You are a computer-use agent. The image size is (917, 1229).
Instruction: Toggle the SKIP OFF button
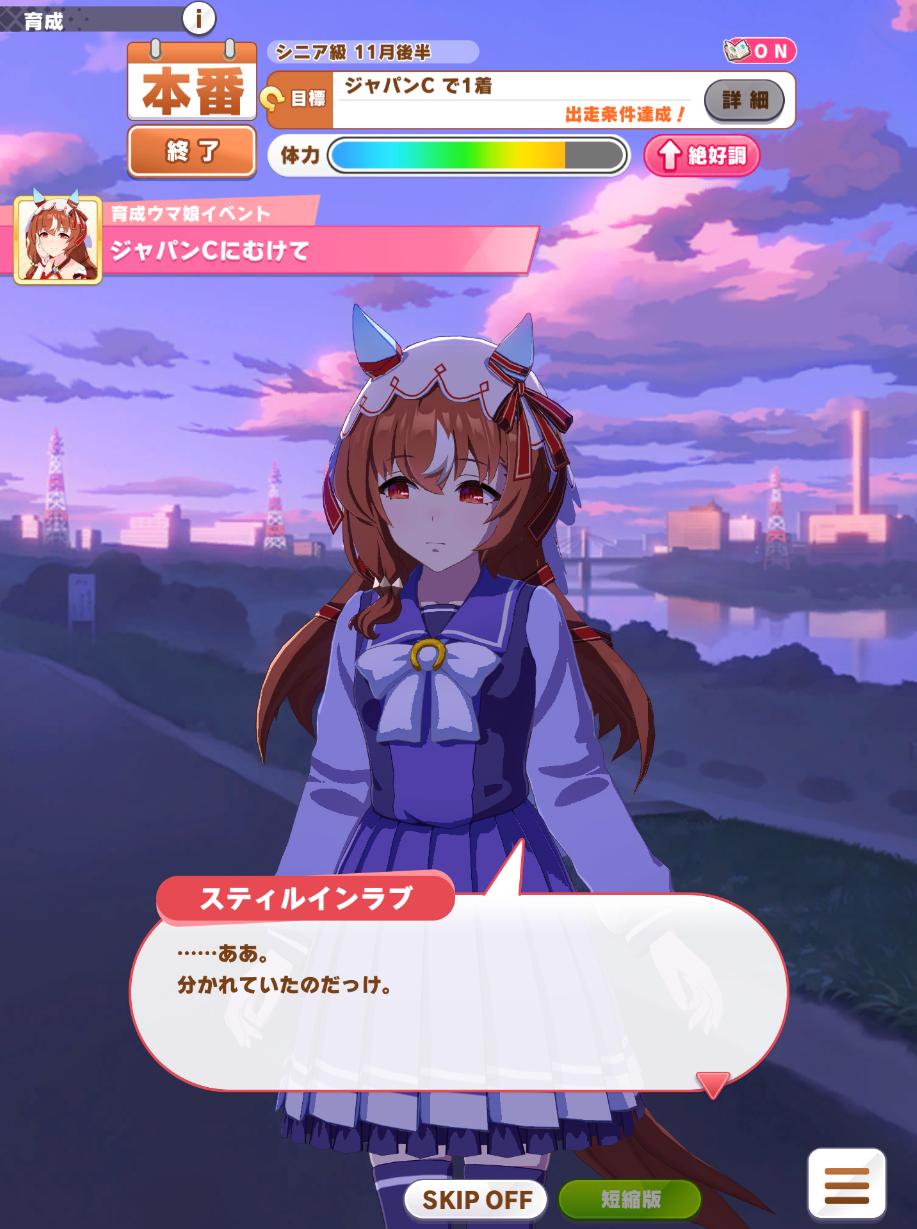point(475,1199)
